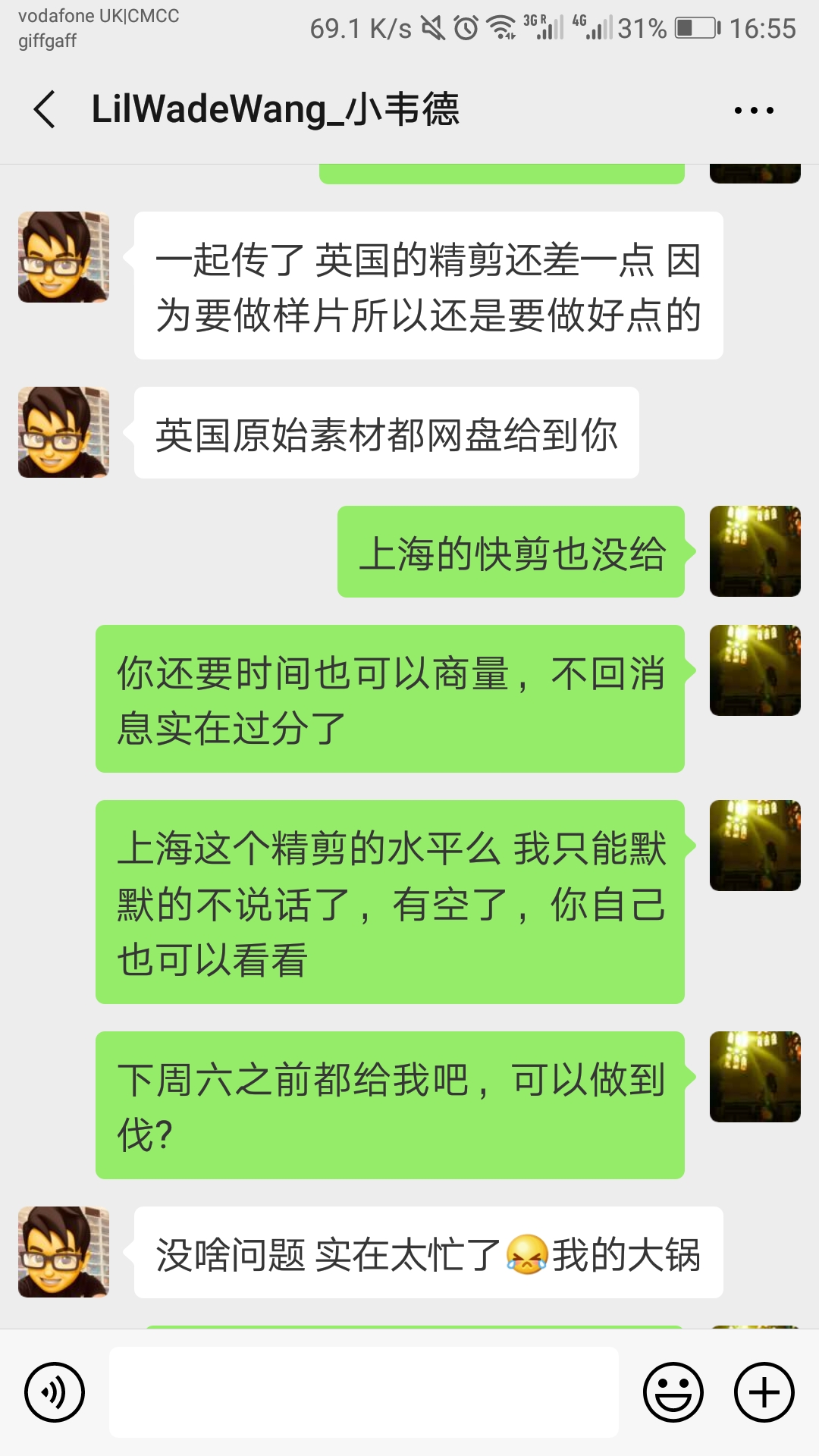Viewport: 819px width, 1456px height.
Task: Switch to voice message input
Action: point(55,1392)
